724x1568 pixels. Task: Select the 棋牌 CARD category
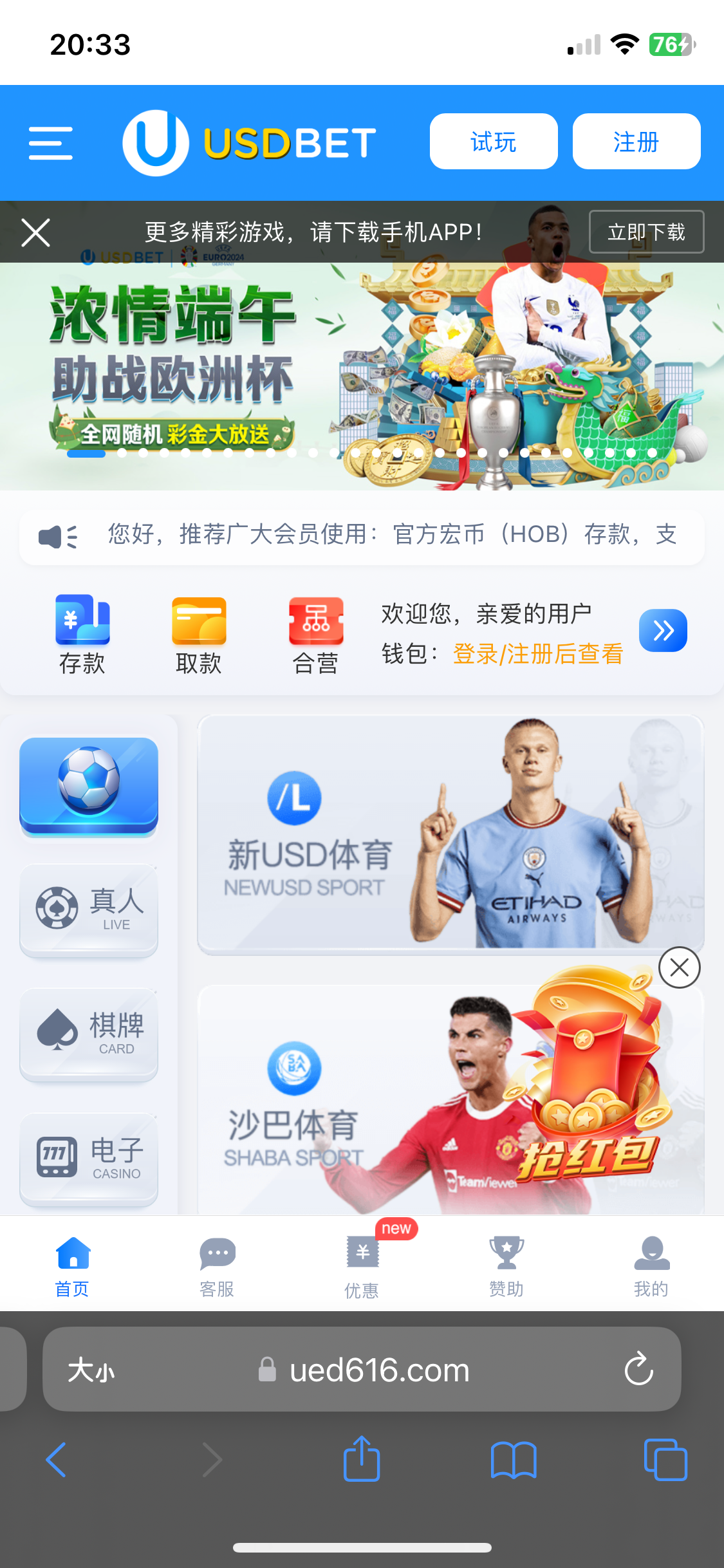click(x=89, y=1033)
